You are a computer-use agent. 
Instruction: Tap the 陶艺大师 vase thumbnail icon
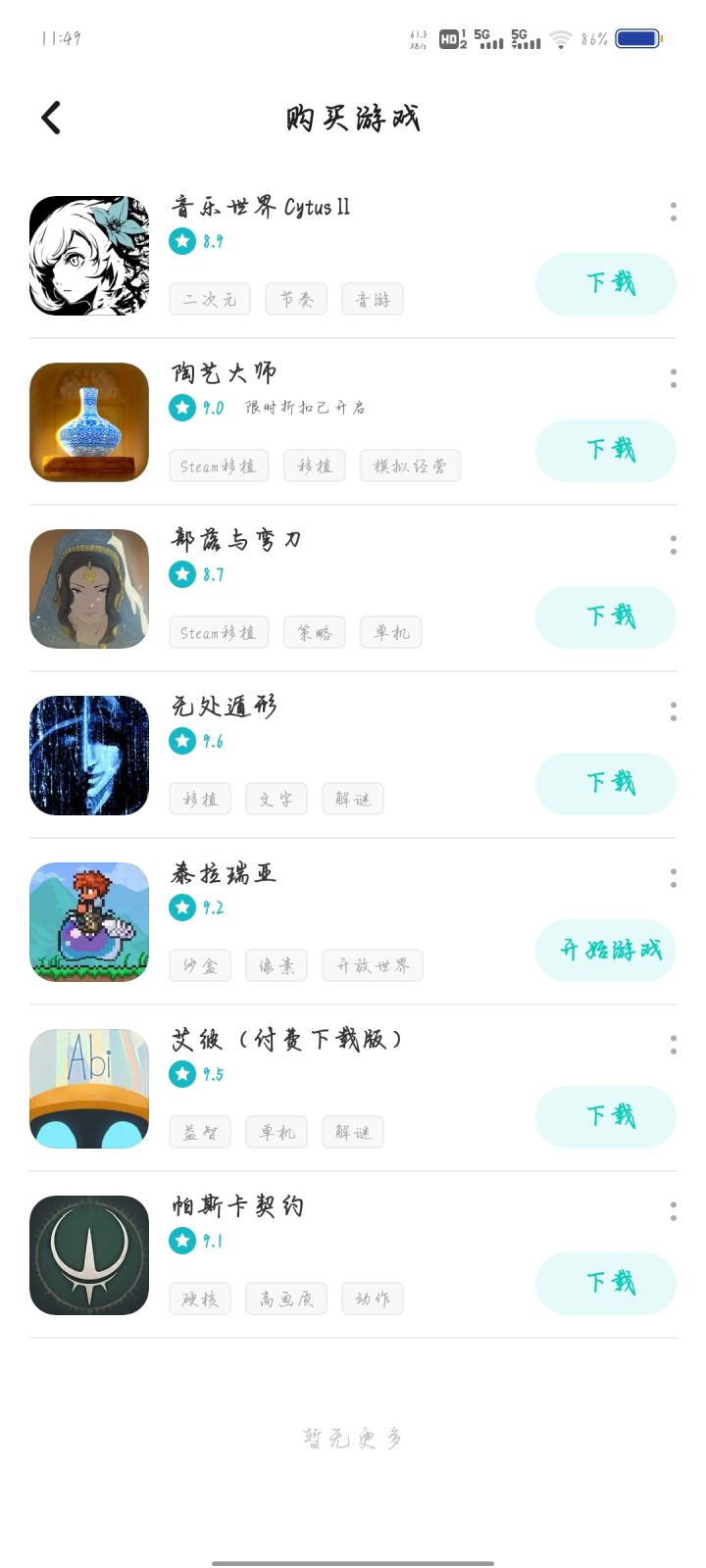pyautogui.click(x=88, y=422)
